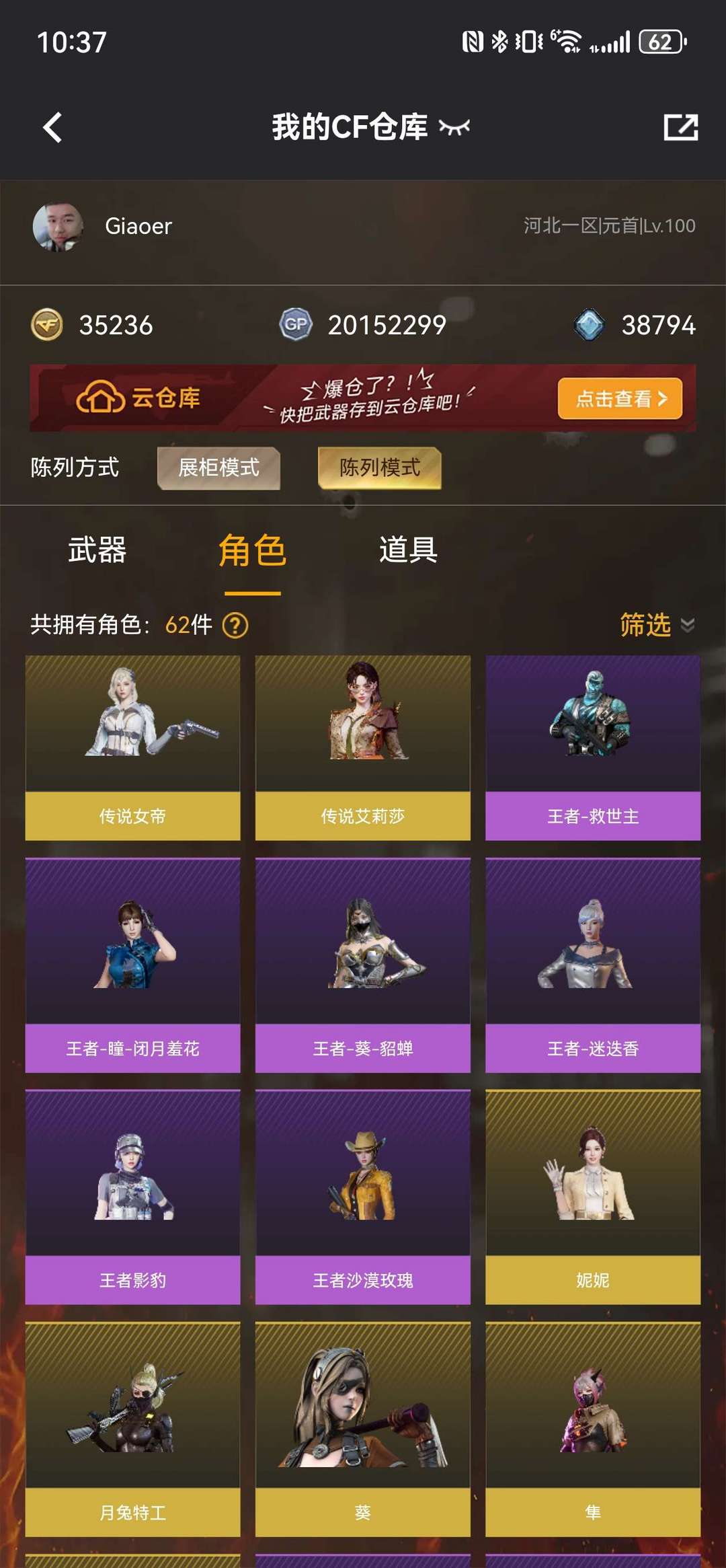This screenshot has height=1568, width=726.
Task: Tap the closed-eye icon next to the title
Action: [x=454, y=128]
